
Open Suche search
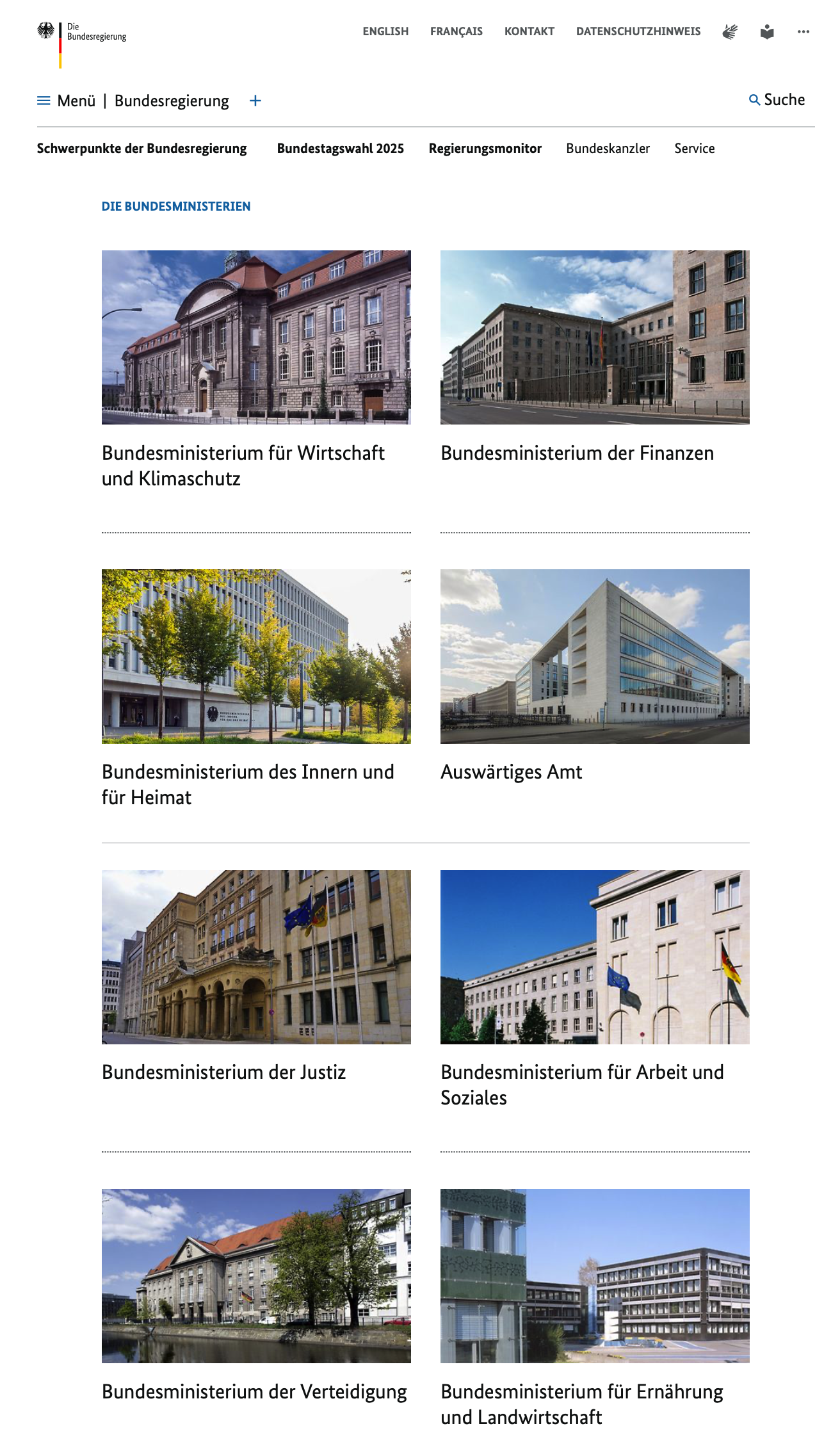point(777,100)
